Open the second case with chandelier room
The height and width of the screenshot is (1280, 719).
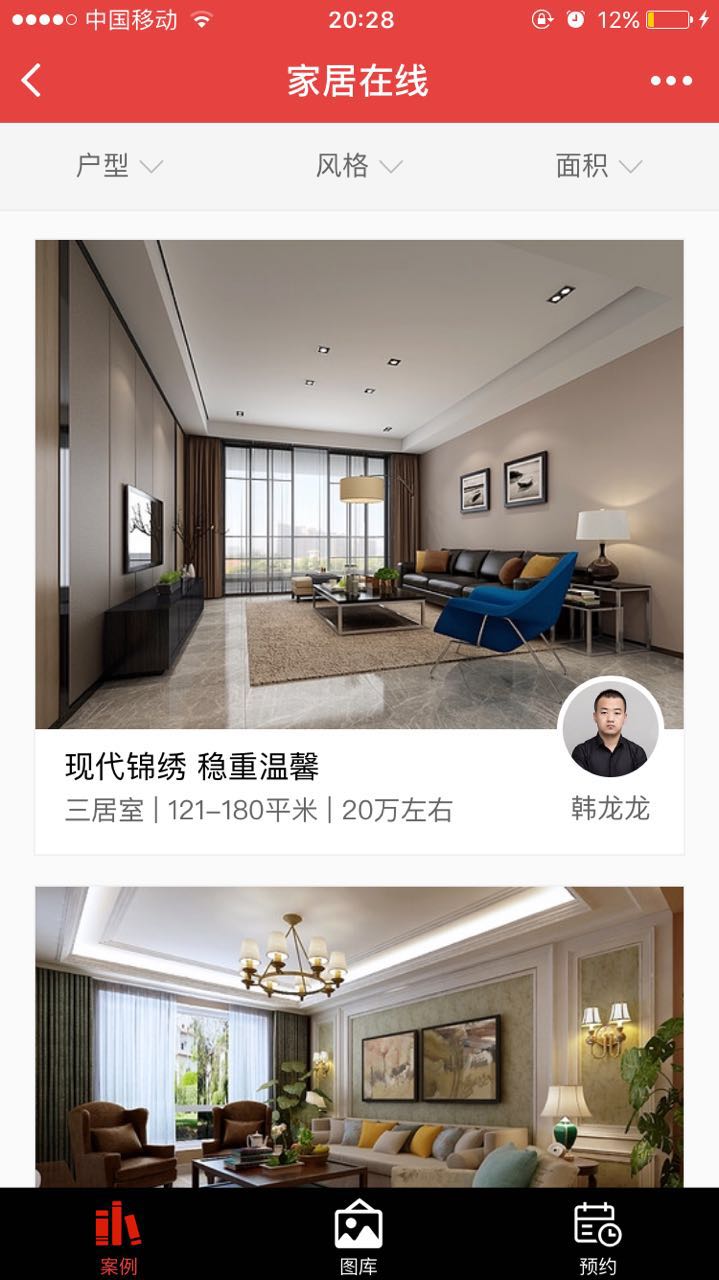[x=359, y=1036]
